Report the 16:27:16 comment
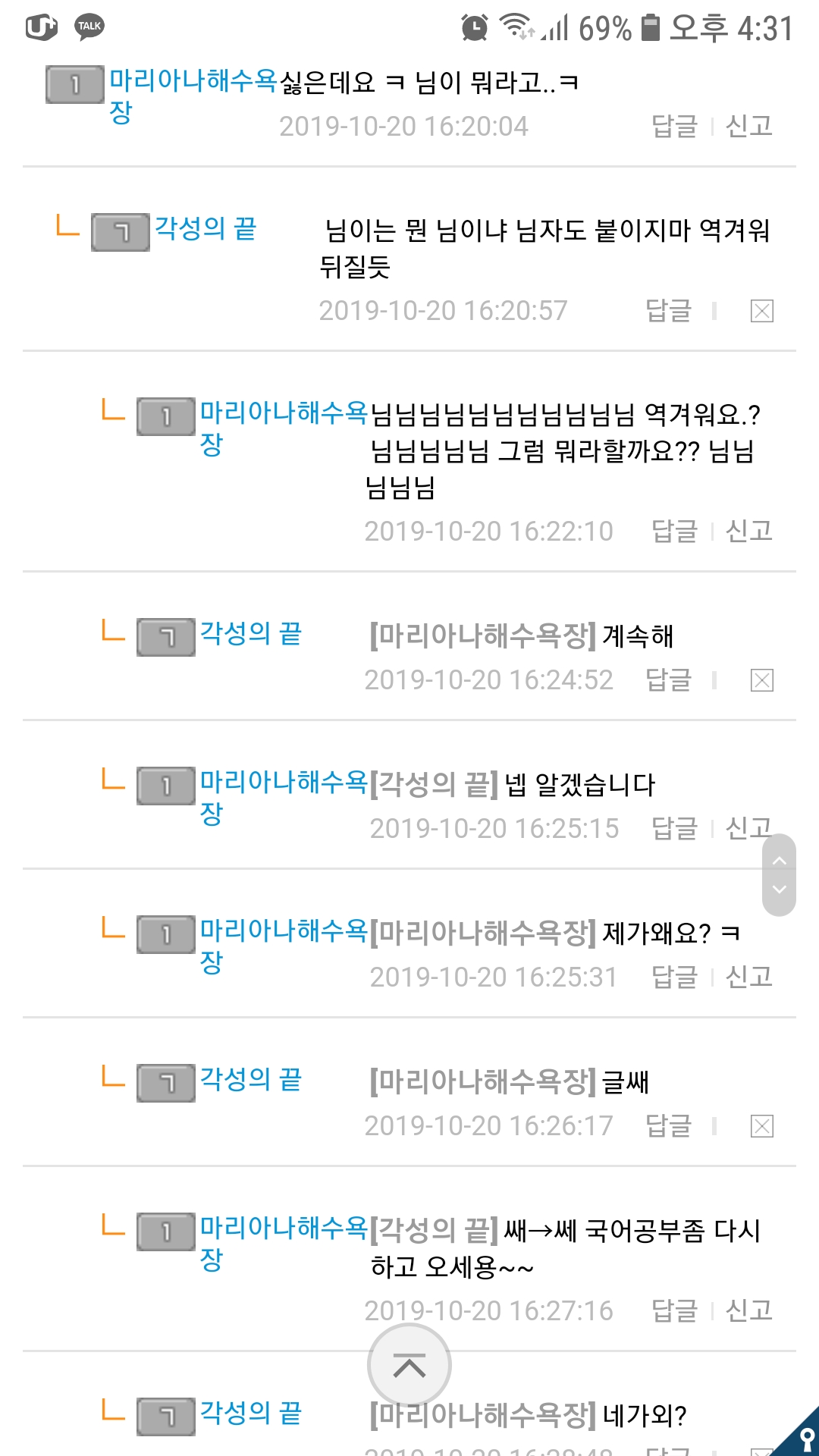This screenshot has width=819, height=1456. pyautogui.click(x=748, y=1310)
